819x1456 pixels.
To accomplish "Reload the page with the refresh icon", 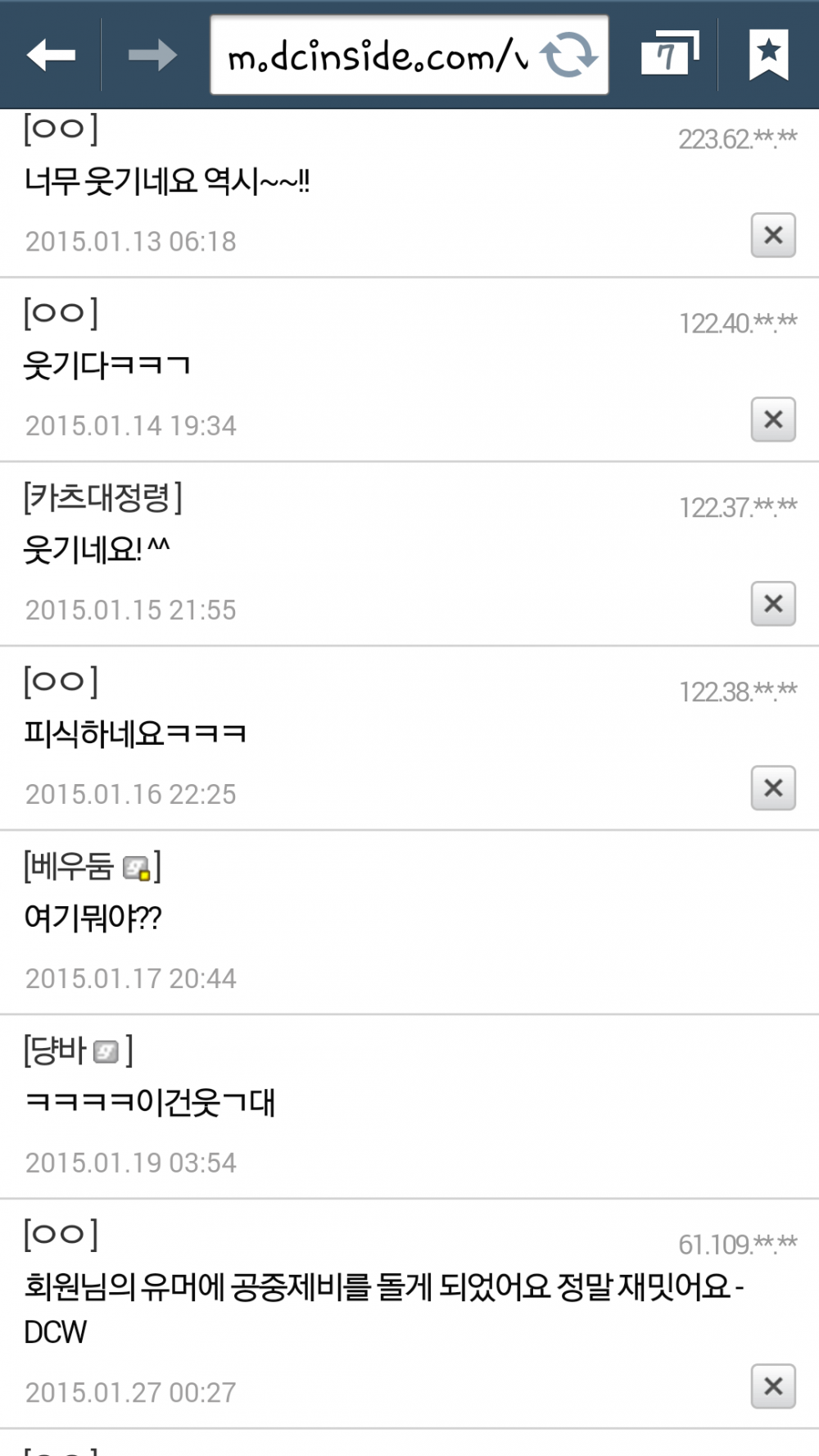I will 568,56.
